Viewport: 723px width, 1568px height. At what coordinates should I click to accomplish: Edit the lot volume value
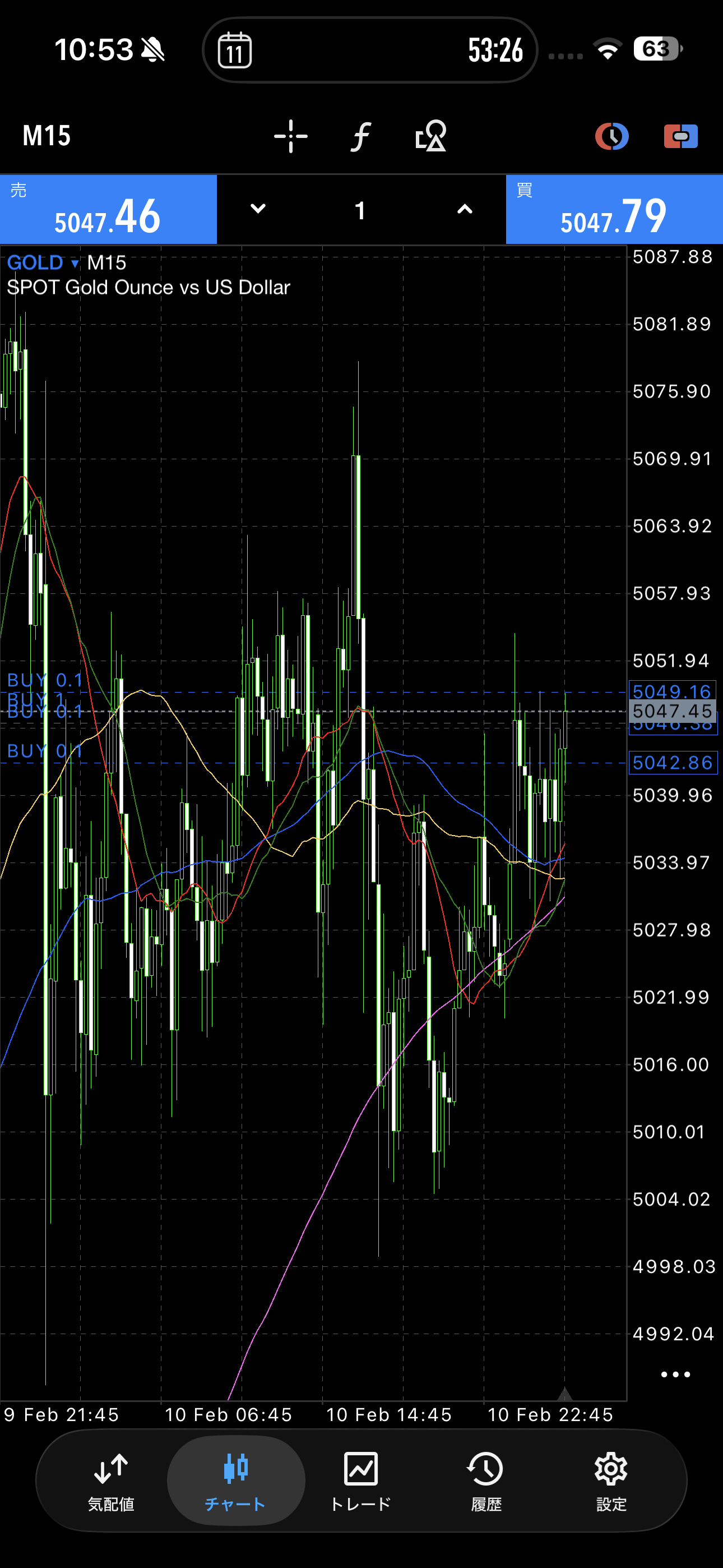tap(360, 211)
